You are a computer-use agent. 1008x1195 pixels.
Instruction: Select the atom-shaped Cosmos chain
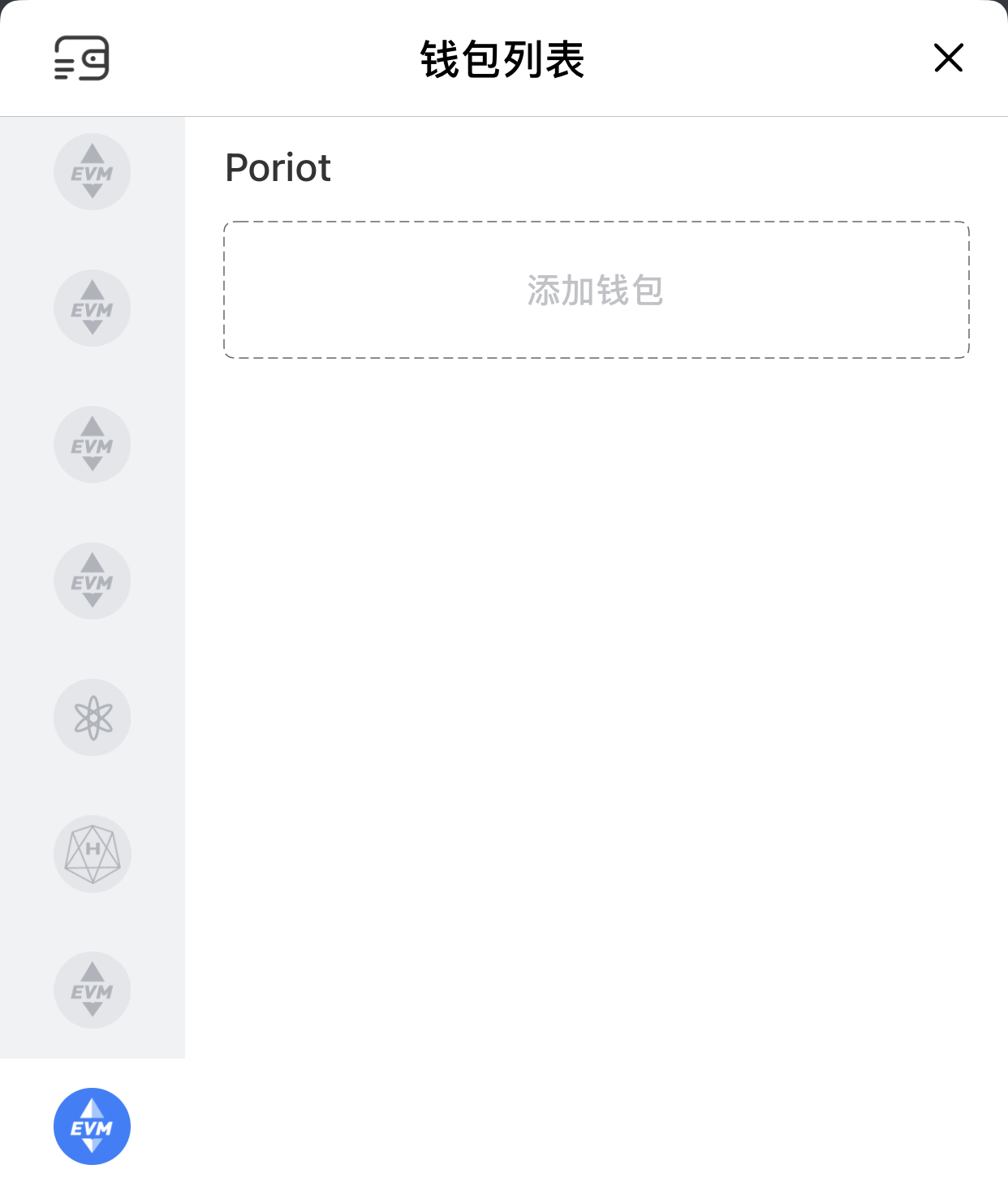click(x=93, y=718)
